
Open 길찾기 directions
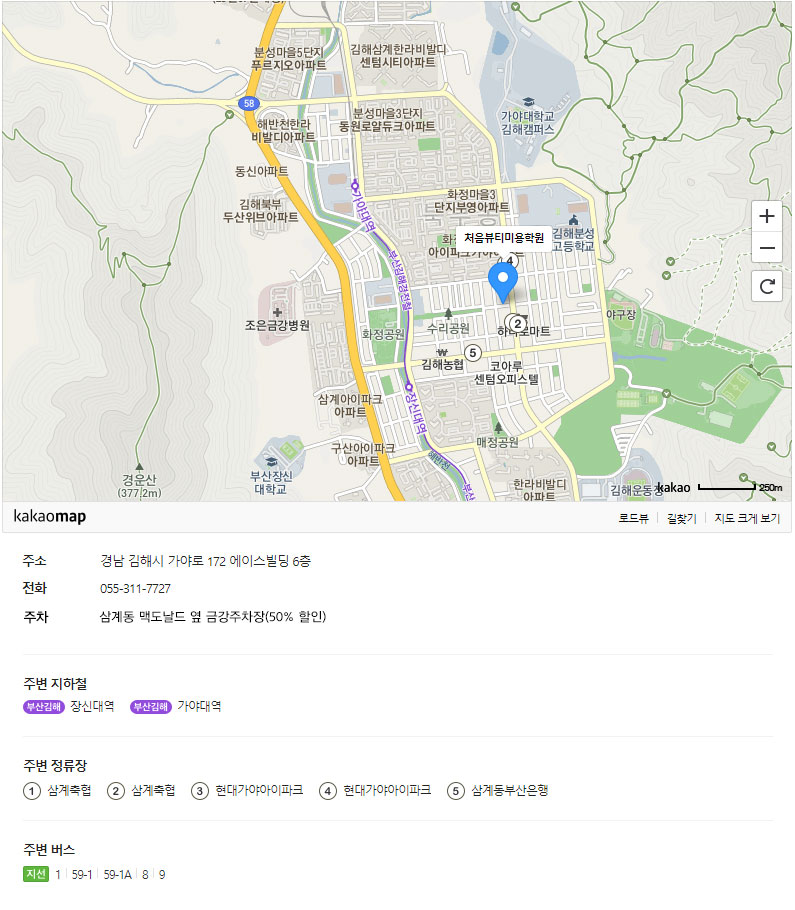[681, 518]
